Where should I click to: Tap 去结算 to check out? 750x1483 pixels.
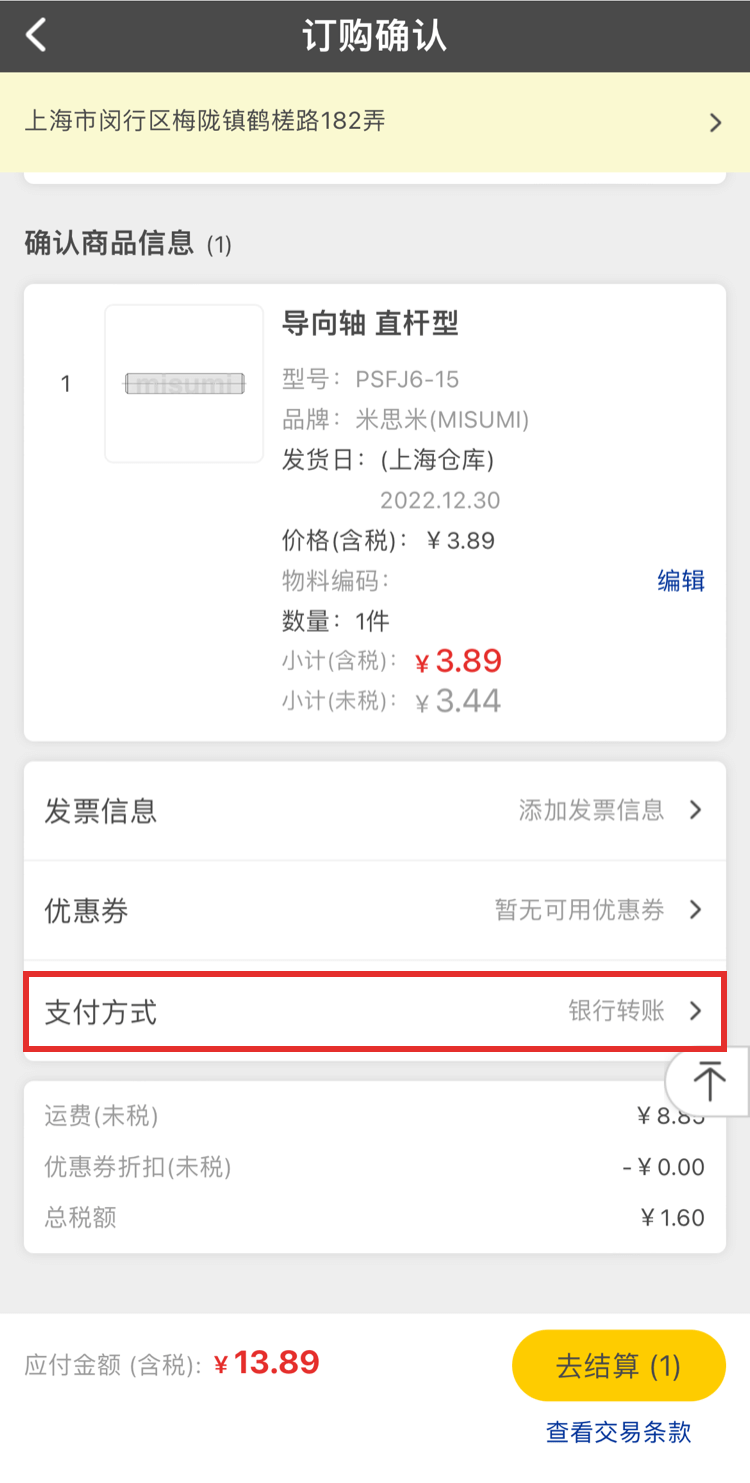(618, 1366)
